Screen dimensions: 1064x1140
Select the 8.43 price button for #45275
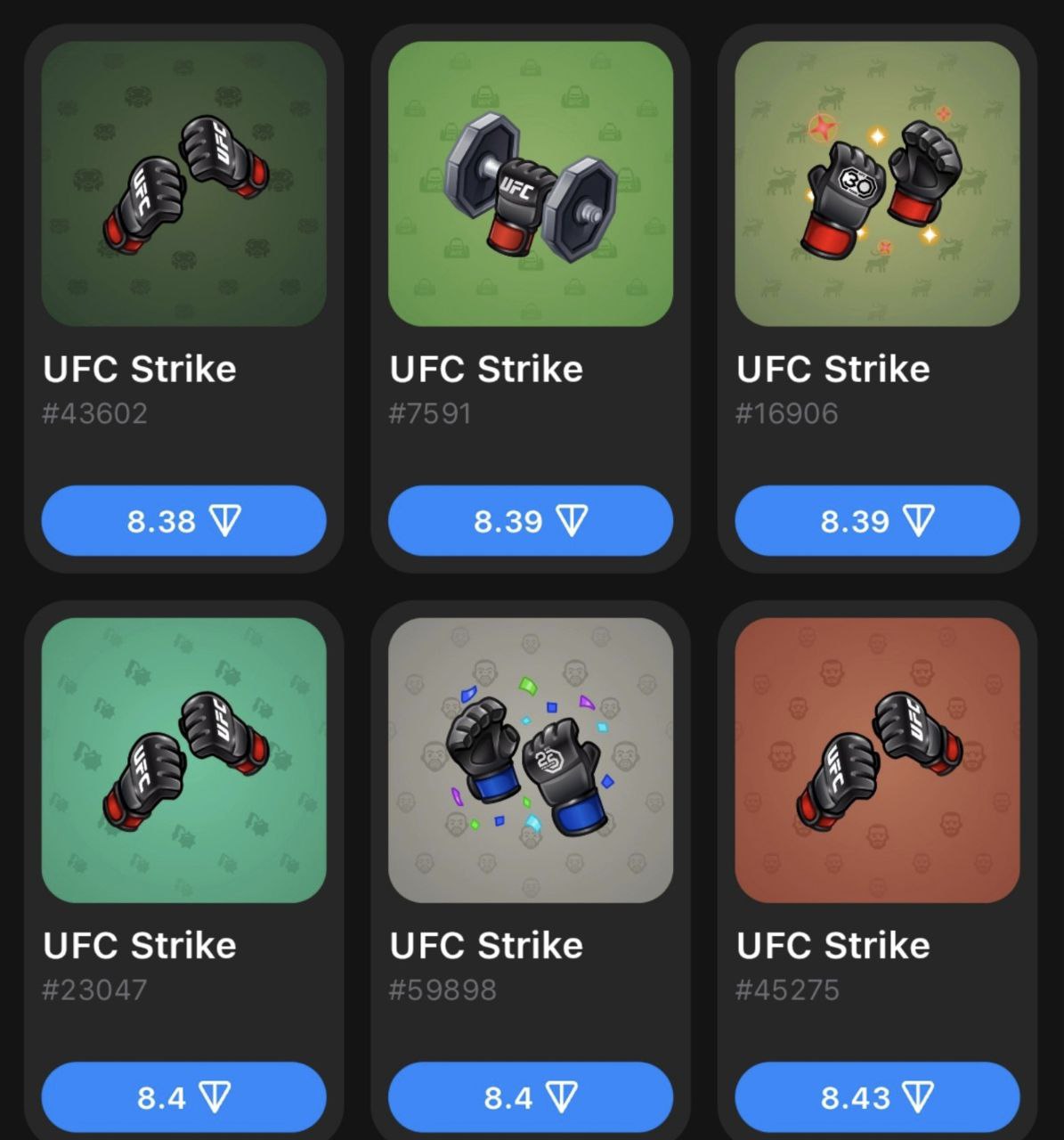(x=877, y=1097)
